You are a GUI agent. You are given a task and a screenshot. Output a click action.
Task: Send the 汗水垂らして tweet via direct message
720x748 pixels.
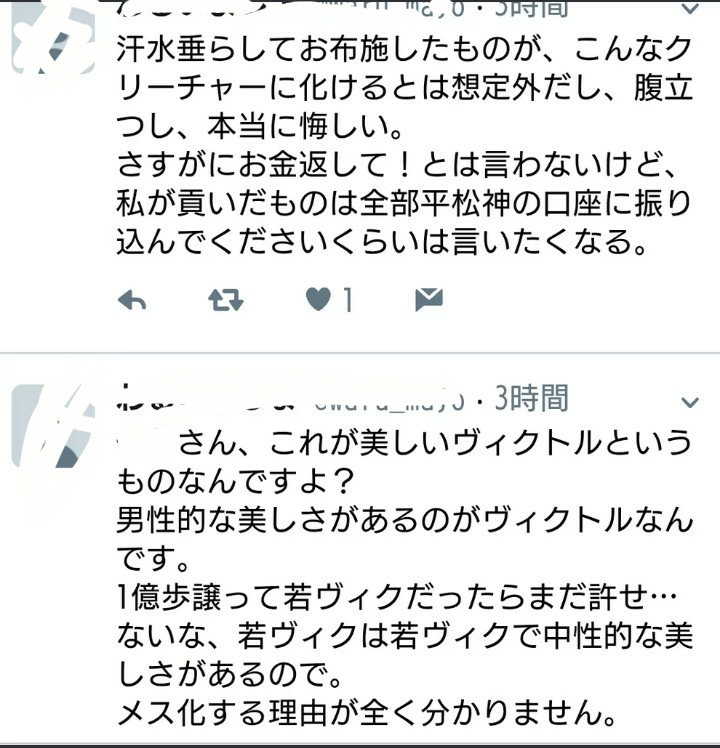pyautogui.click(x=428, y=299)
